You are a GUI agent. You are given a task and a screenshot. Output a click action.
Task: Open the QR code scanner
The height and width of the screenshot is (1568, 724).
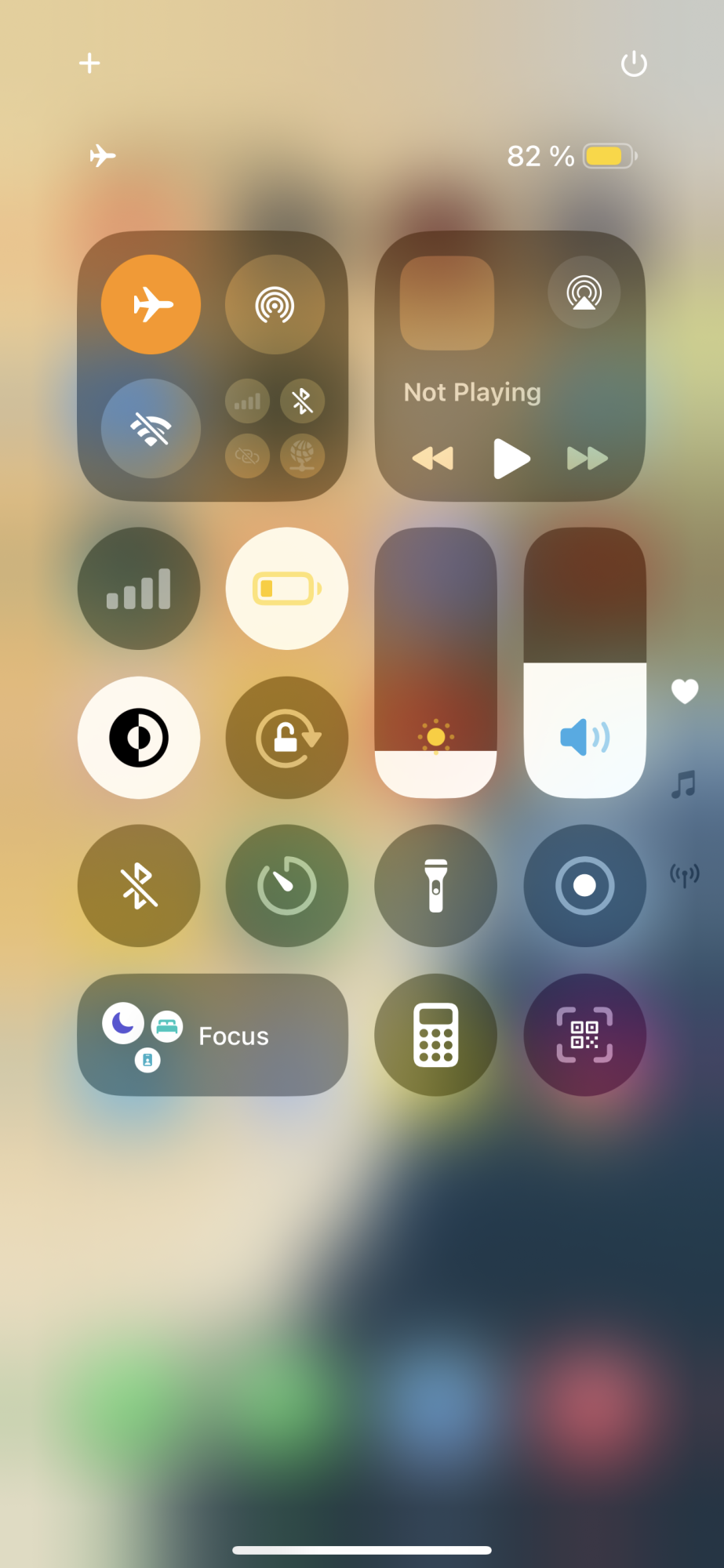(x=584, y=1035)
